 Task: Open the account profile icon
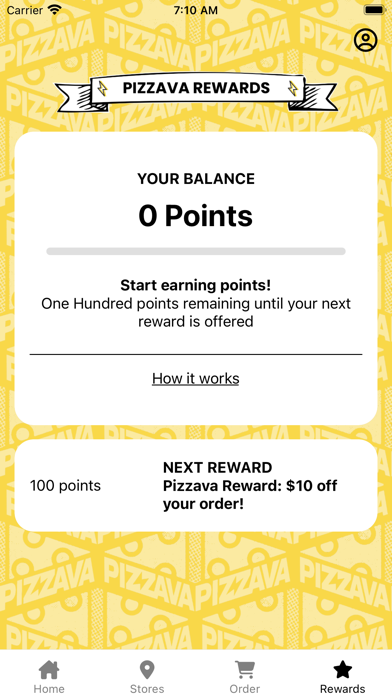(x=365, y=40)
